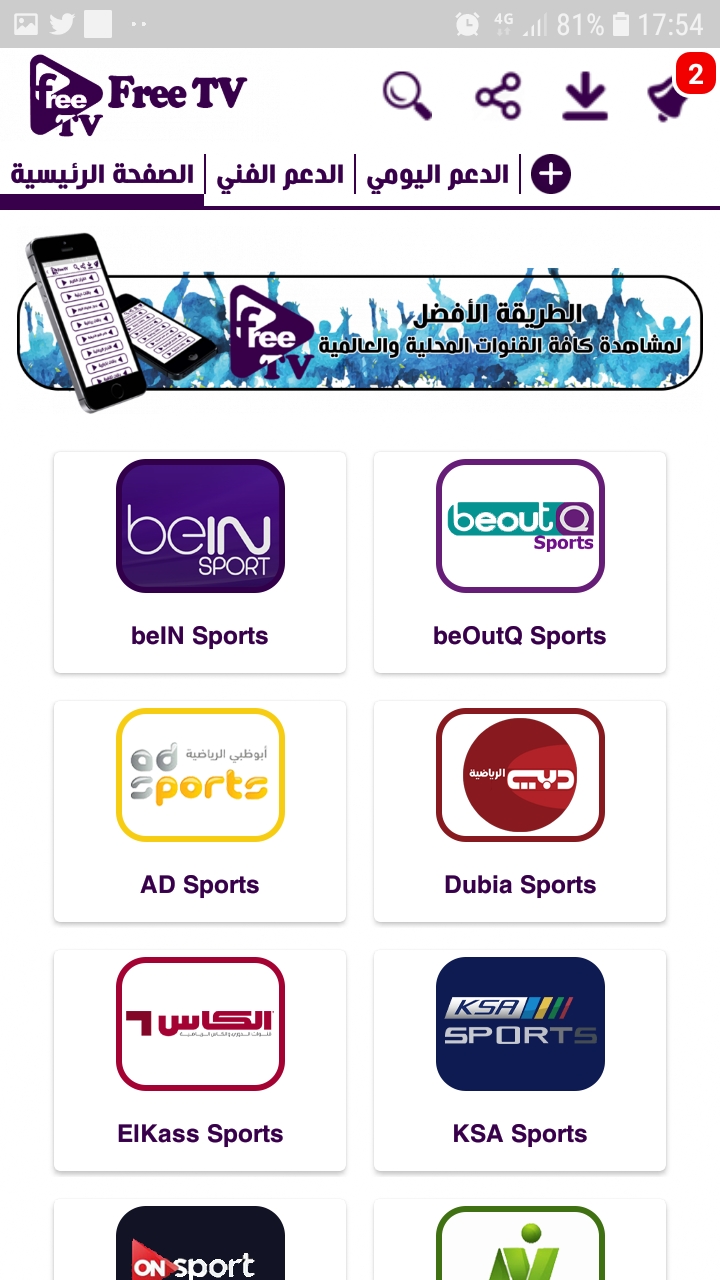Open the downloads icon
Screen dimensions: 720x1280
click(585, 93)
